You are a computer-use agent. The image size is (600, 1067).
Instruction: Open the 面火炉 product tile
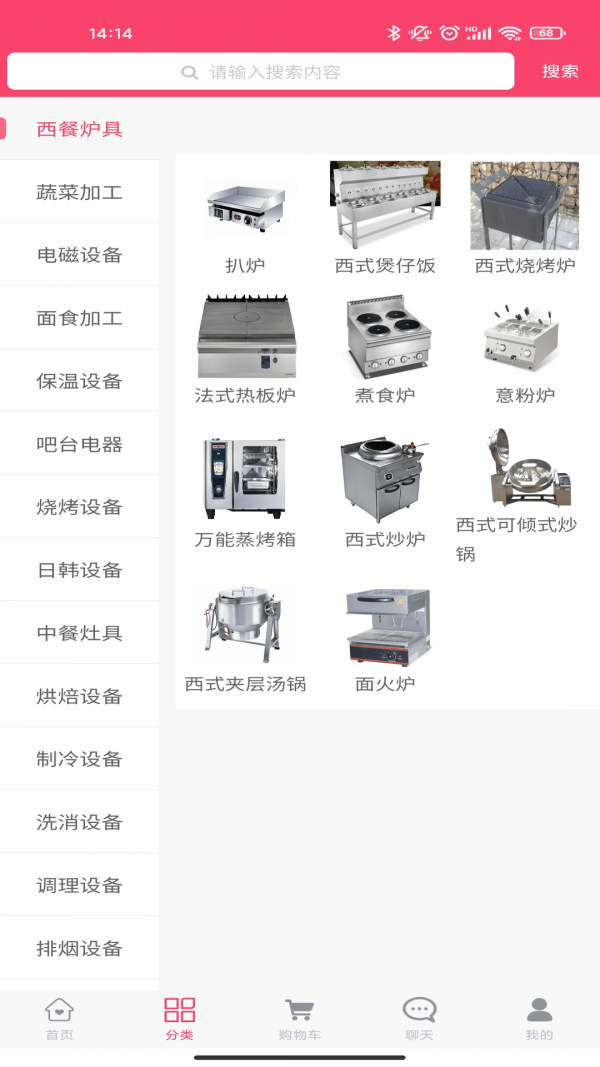coord(385,637)
